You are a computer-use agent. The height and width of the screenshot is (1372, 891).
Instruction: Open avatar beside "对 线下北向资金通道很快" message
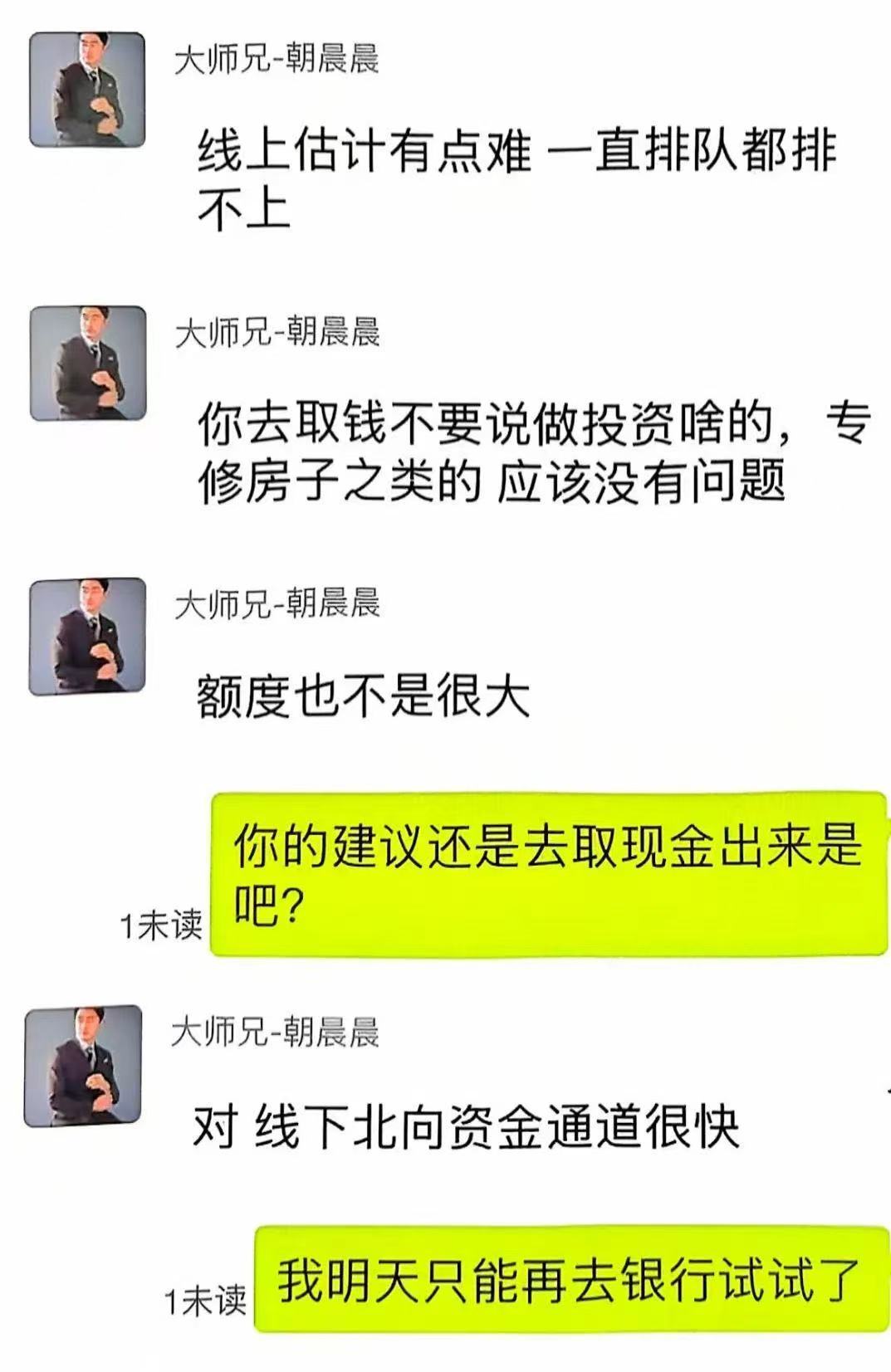(83, 1067)
